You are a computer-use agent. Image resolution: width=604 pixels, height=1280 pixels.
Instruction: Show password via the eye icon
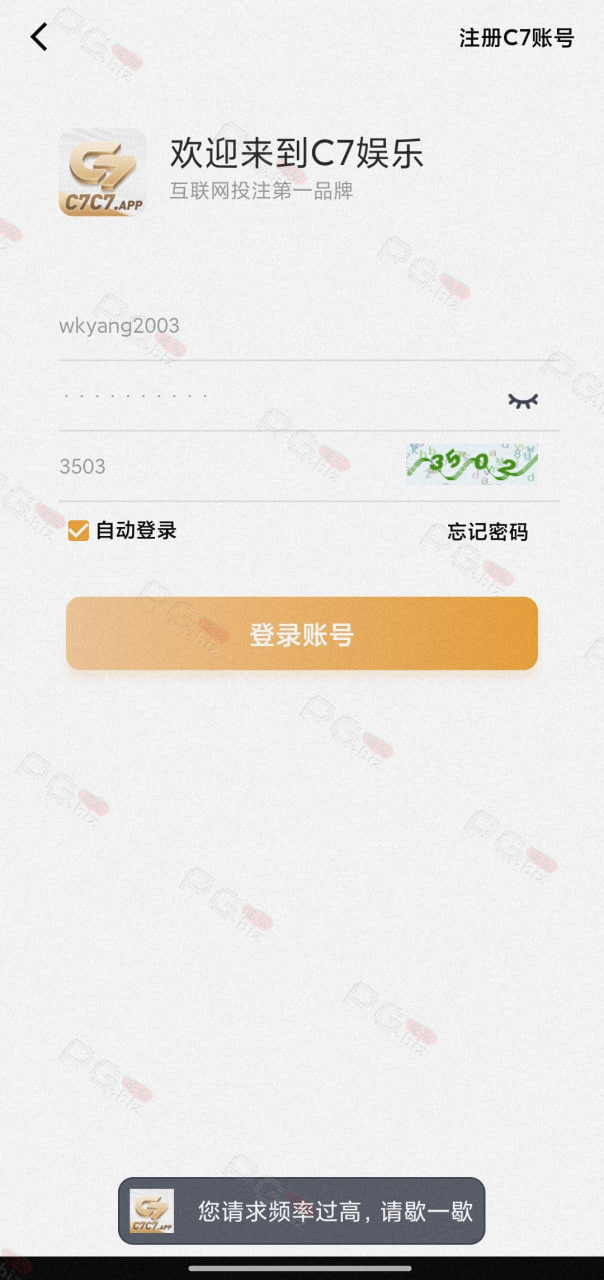523,401
